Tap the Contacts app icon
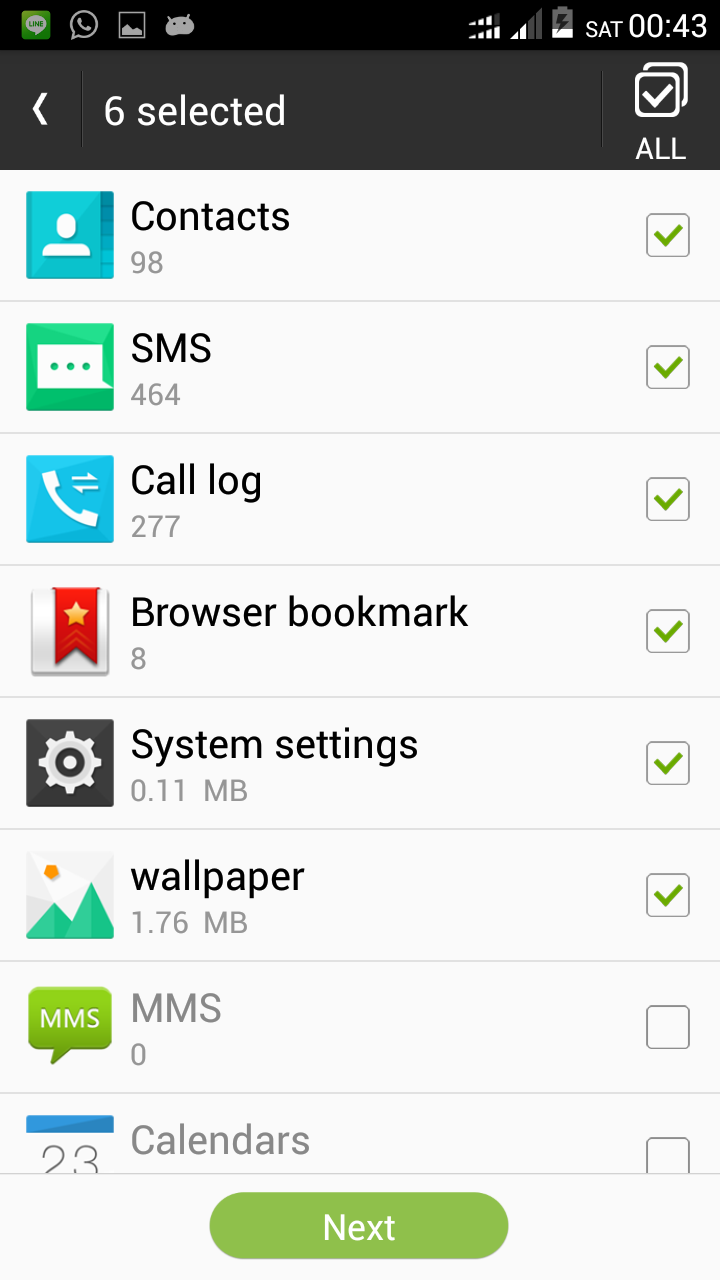 (x=70, y=235)
